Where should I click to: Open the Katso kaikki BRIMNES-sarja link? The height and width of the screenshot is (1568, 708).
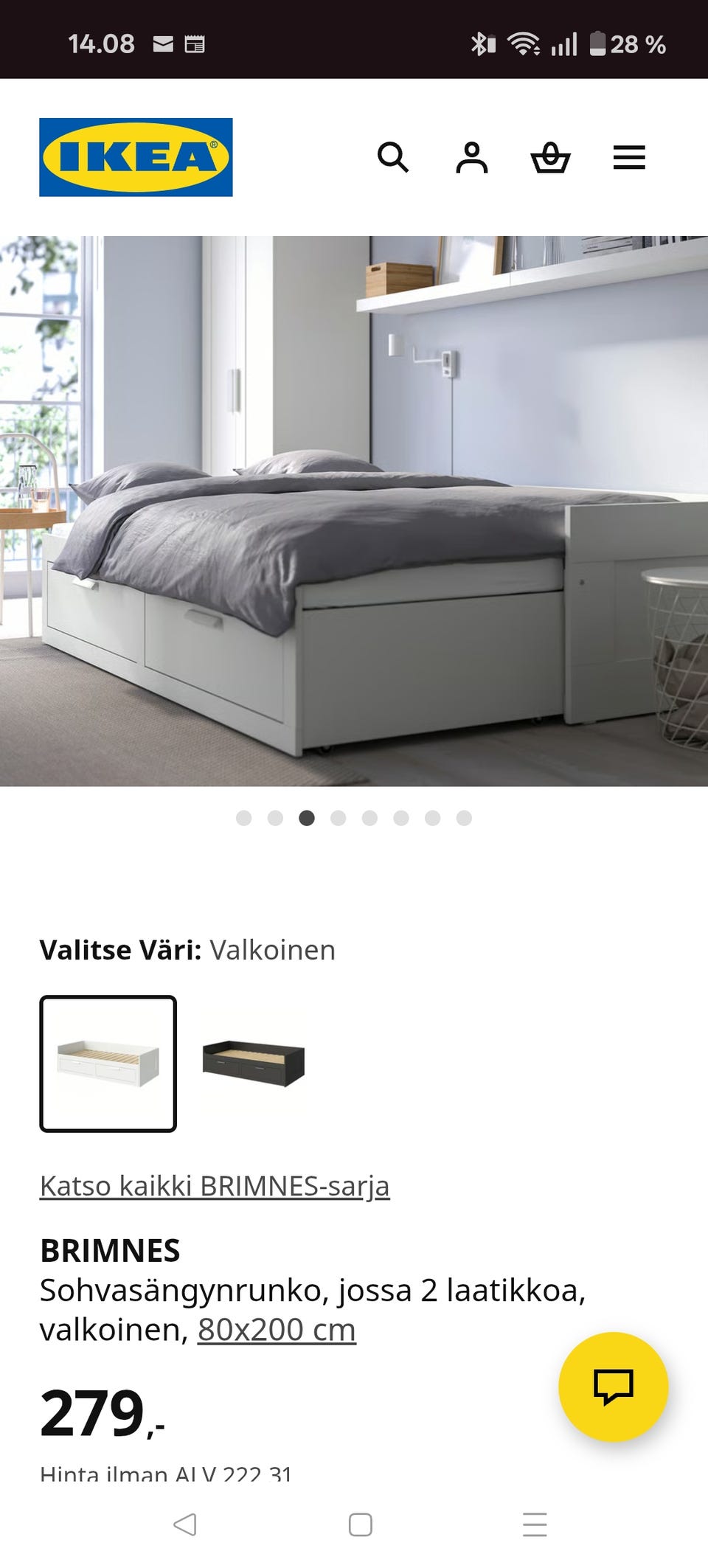point(215,1186)
